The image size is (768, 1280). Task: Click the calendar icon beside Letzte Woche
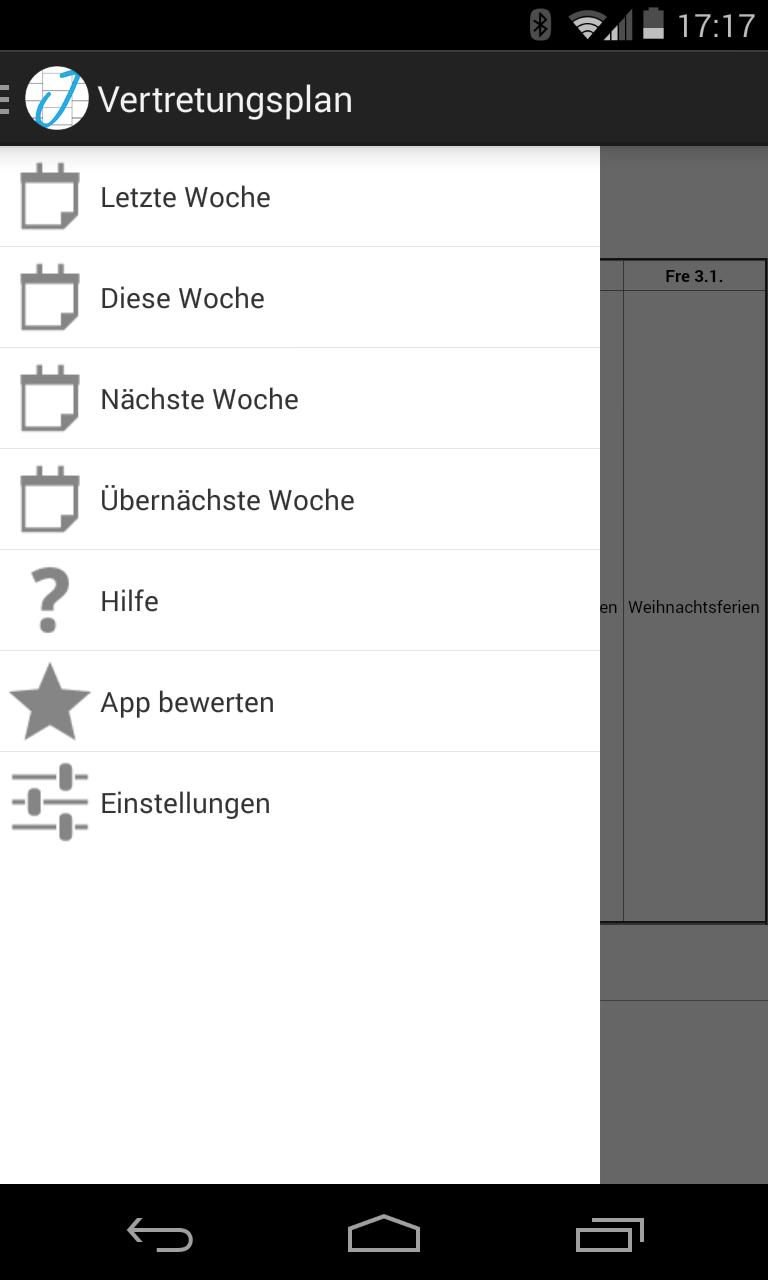point(48,197)
